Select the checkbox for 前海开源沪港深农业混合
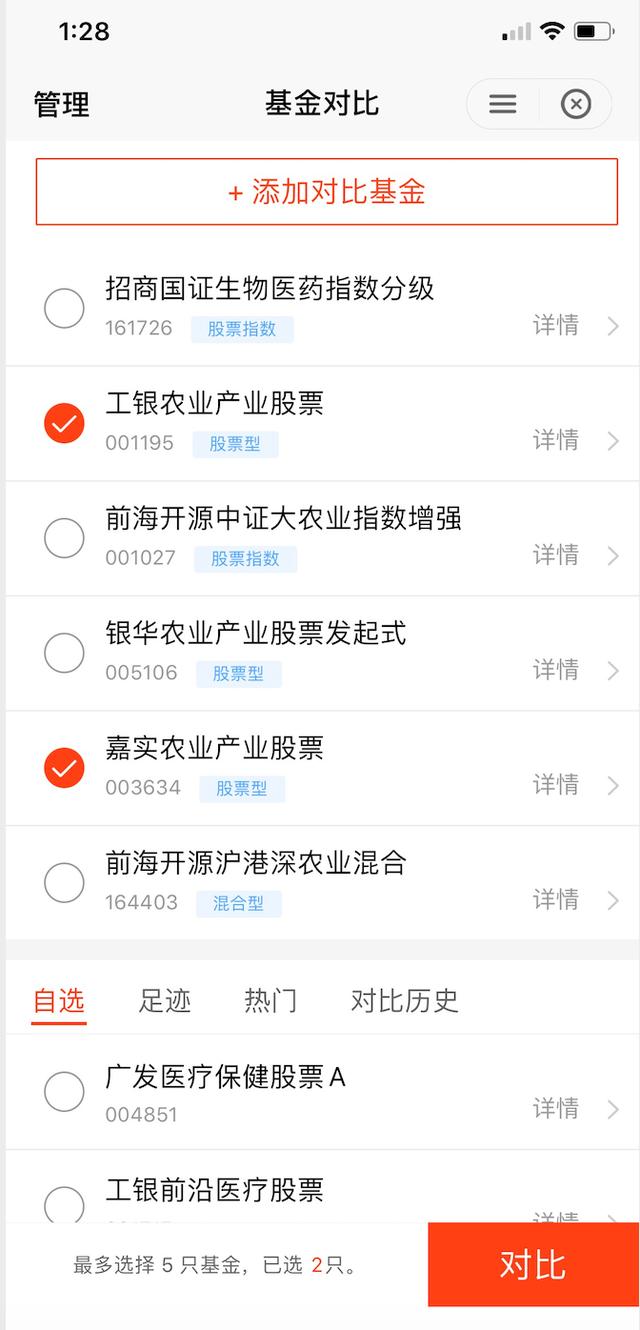This screenshot has height=1330, width=640. 65,883
